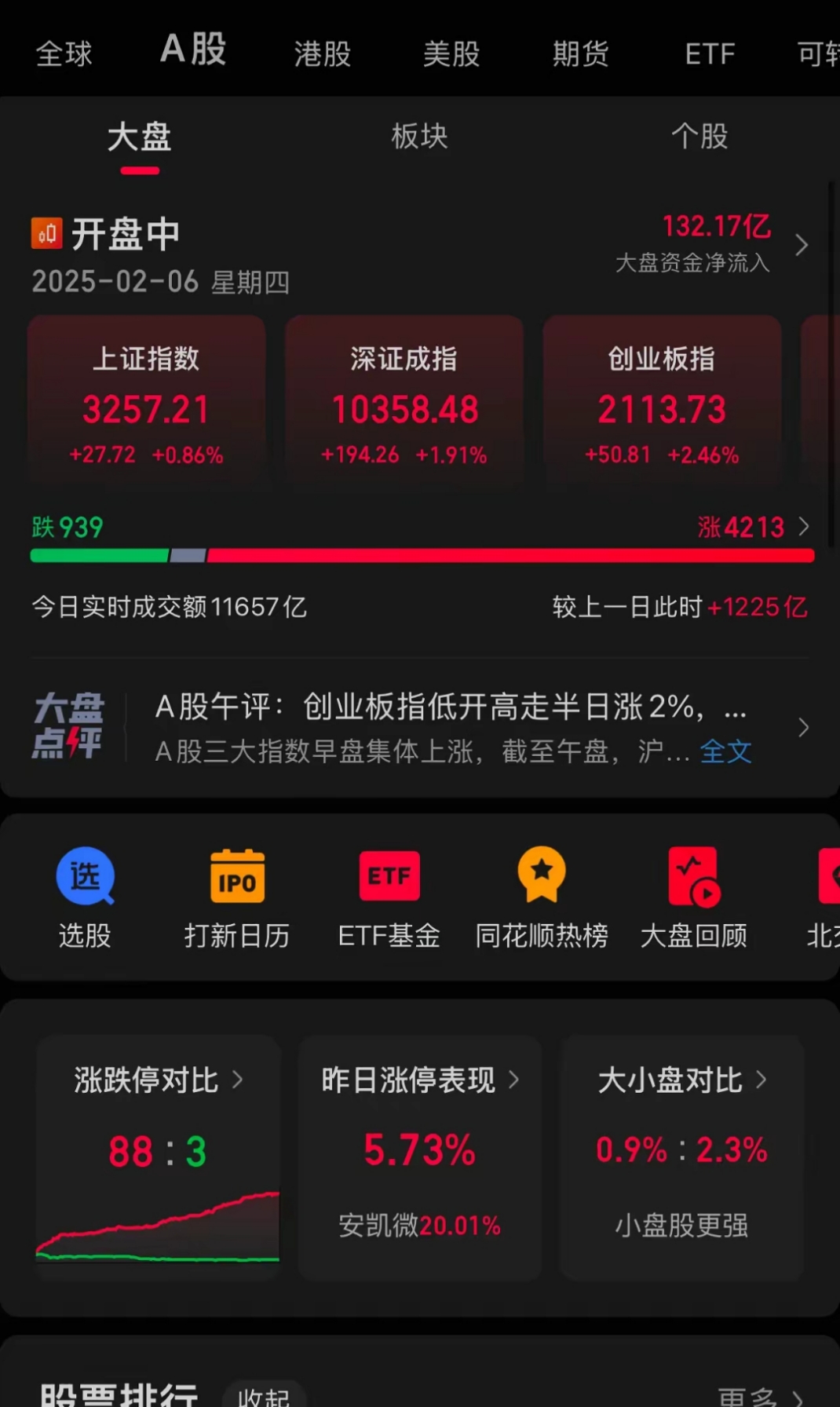Read the full article via 全文 link
The width and height of the screenshot is (840, 1407).
click(x=725, y=751)
